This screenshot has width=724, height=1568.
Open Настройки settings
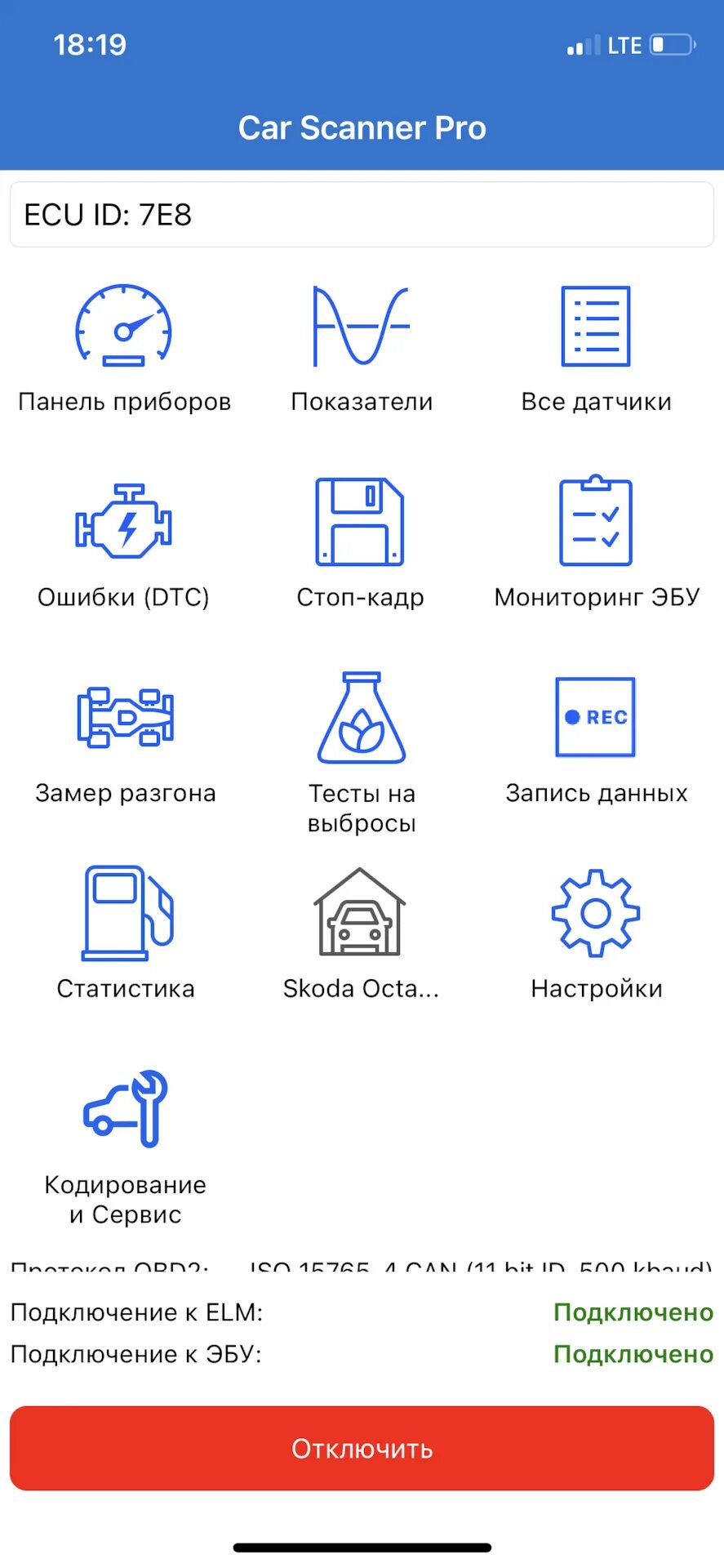pos(596,934)
